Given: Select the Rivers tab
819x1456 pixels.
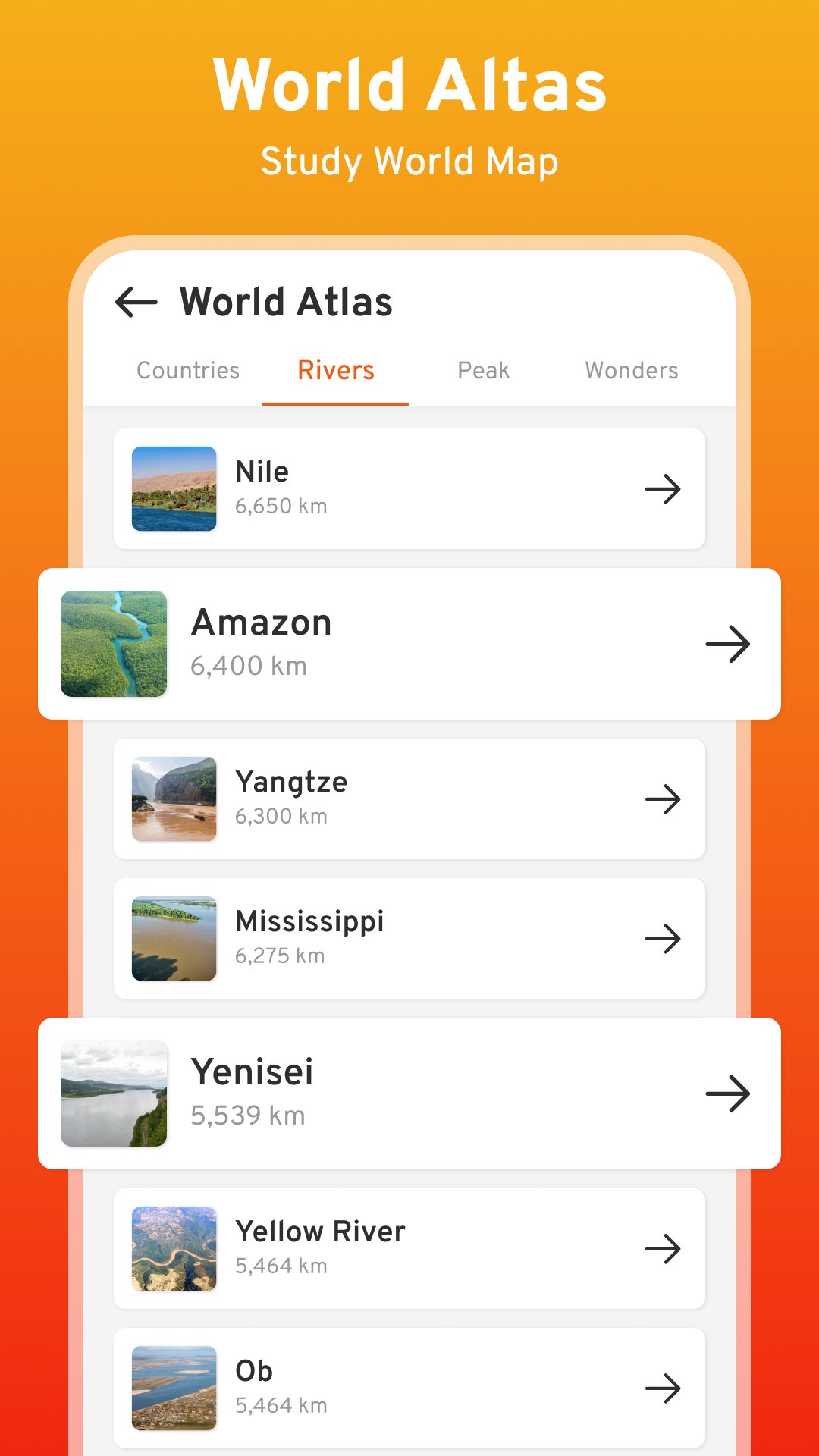Looking at the screenshot, I should pyautogui.click(x=336, y=370).
